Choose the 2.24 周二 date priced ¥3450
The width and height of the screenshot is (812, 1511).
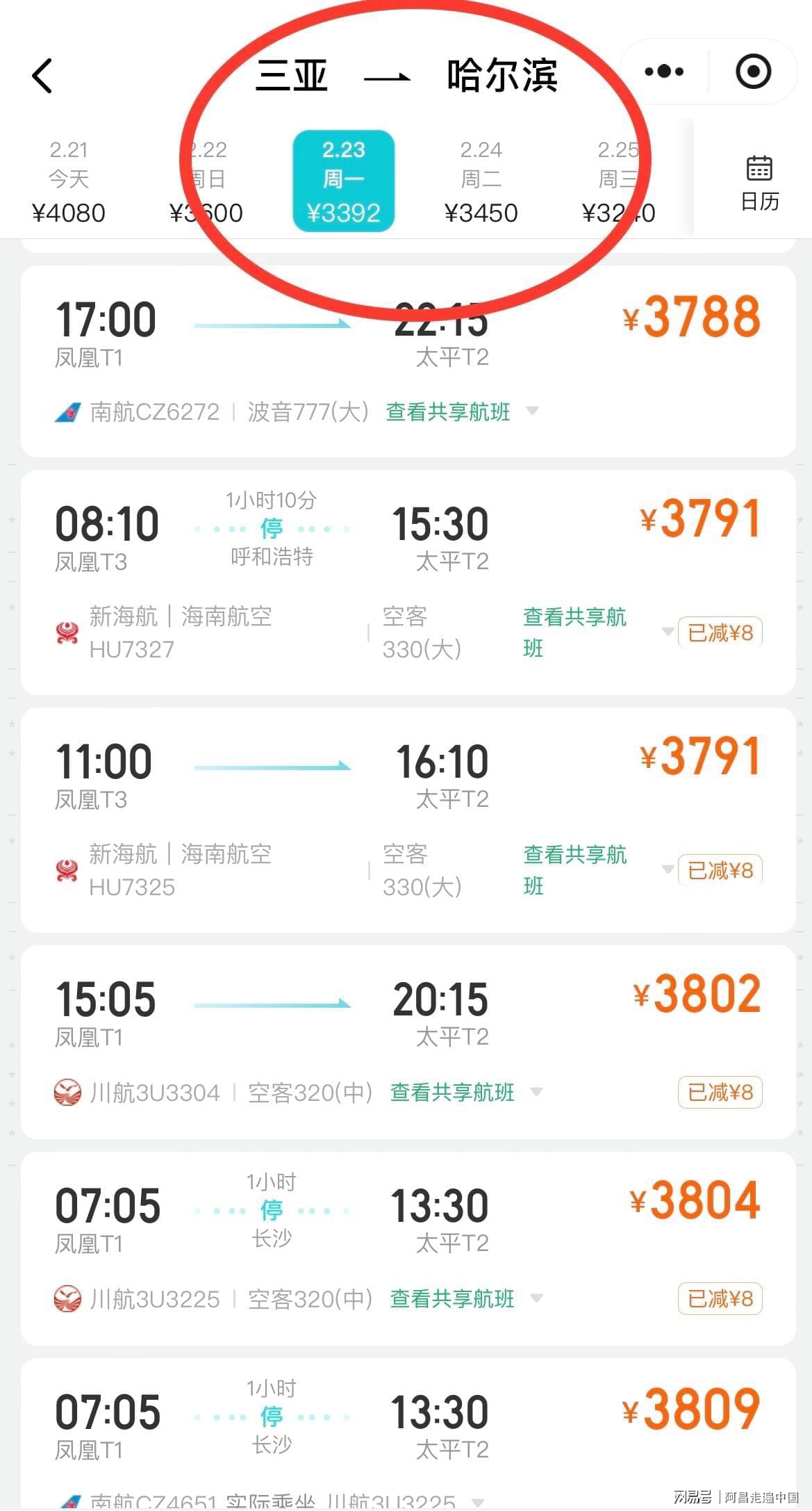click(x=481, y=181)
